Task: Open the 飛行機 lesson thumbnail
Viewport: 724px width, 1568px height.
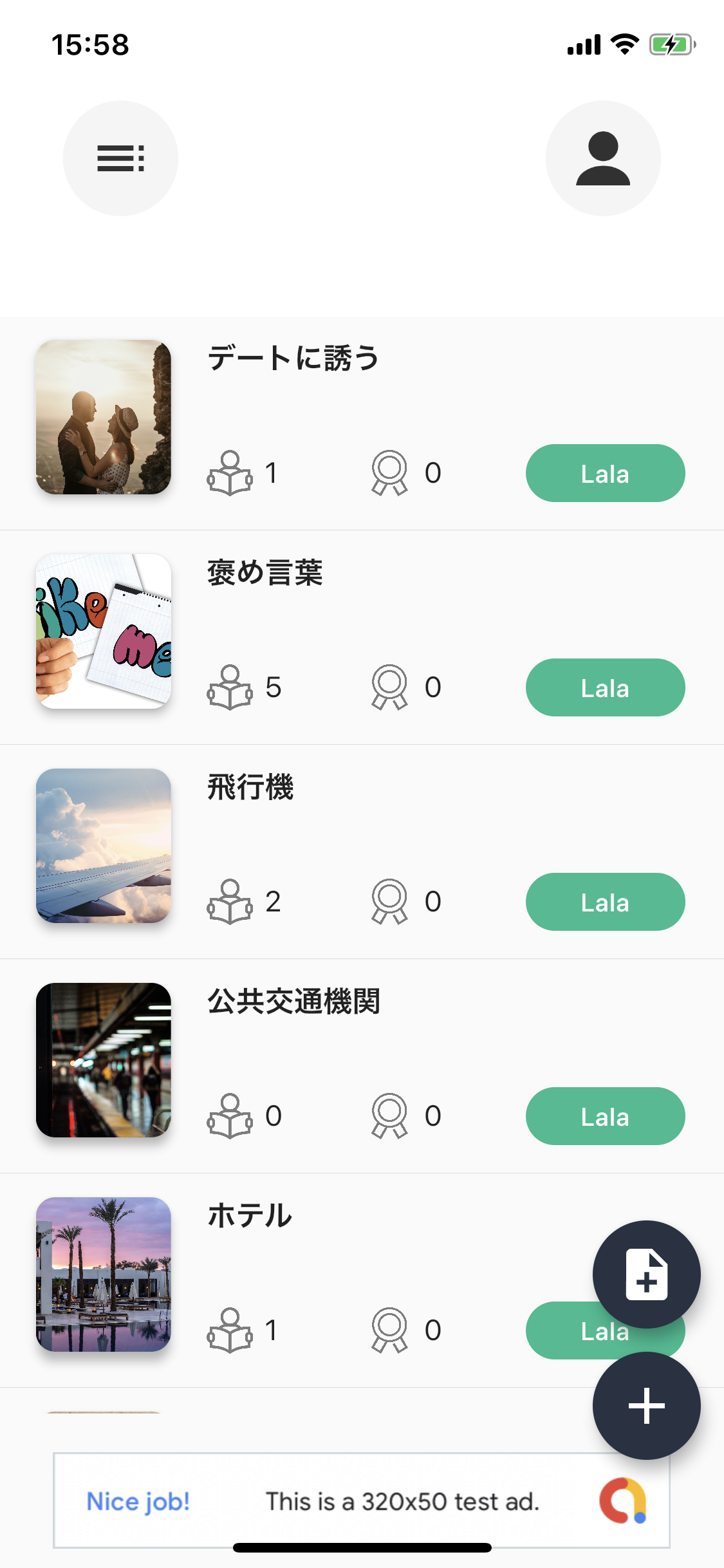Action: (104, 846)
